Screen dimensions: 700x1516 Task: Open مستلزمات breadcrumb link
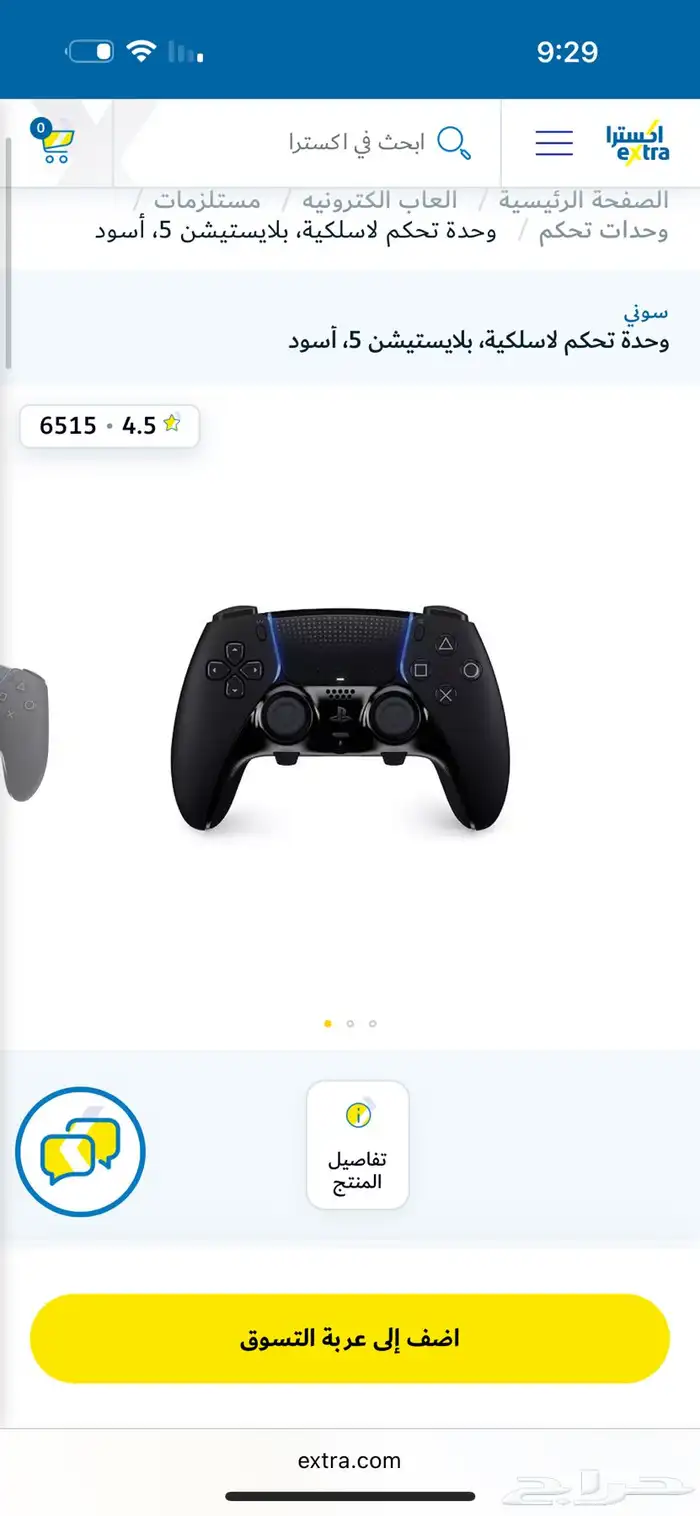coord(208,199)
